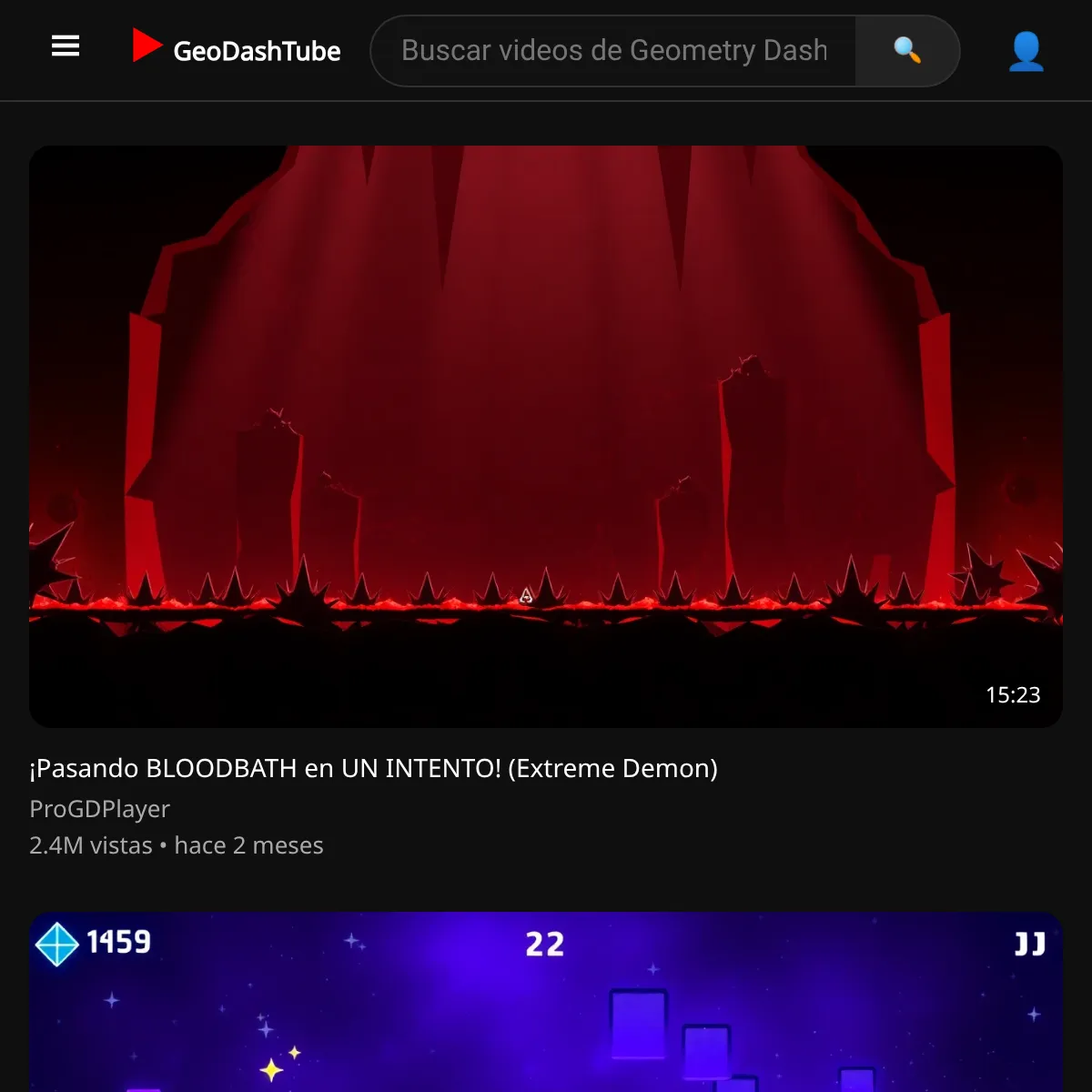Open the purple space level video thumbnail
Viewport: 1092px width, 1092px height.
(546, 1002)
